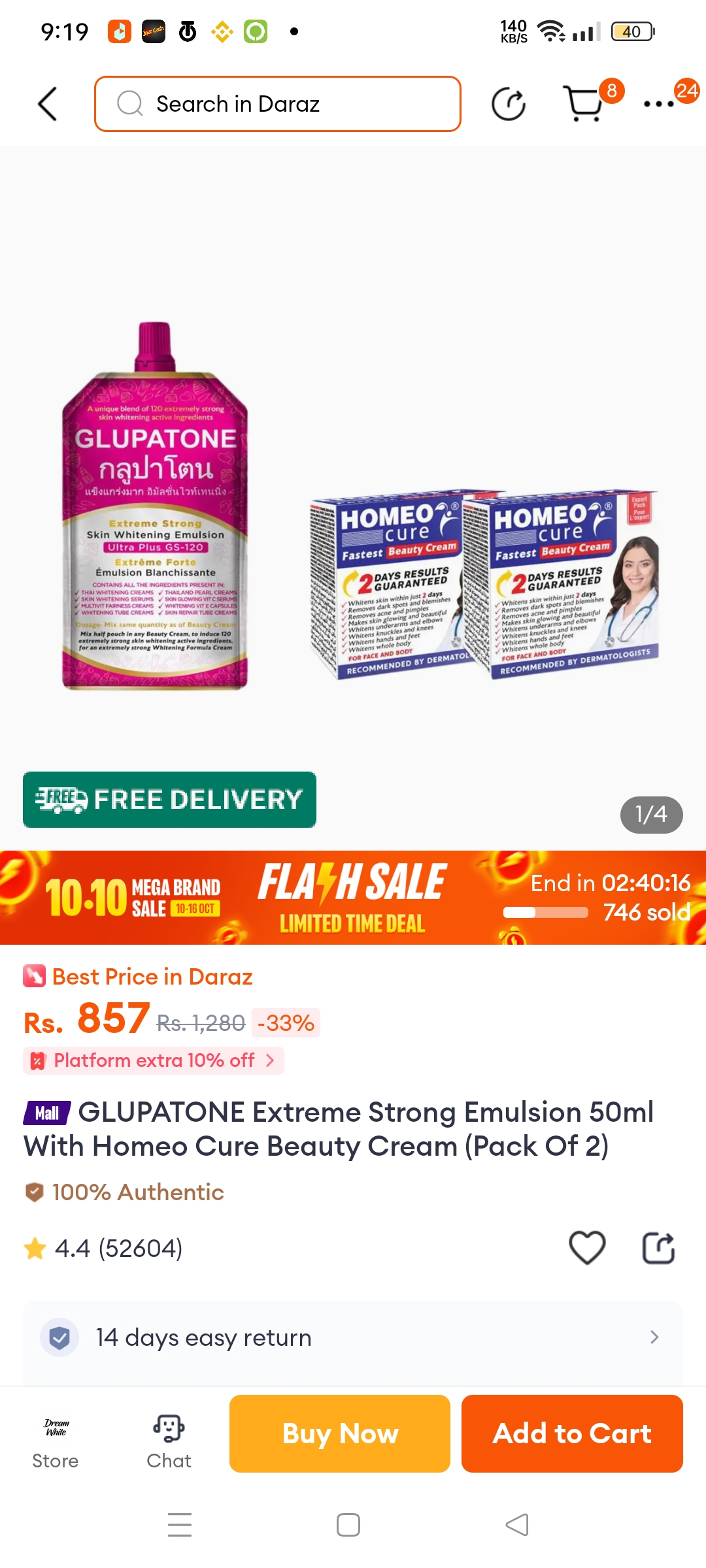This screenshot has width=706, height=1568.
Task: Tap the system home button
Action: [x=348, y=1525]
